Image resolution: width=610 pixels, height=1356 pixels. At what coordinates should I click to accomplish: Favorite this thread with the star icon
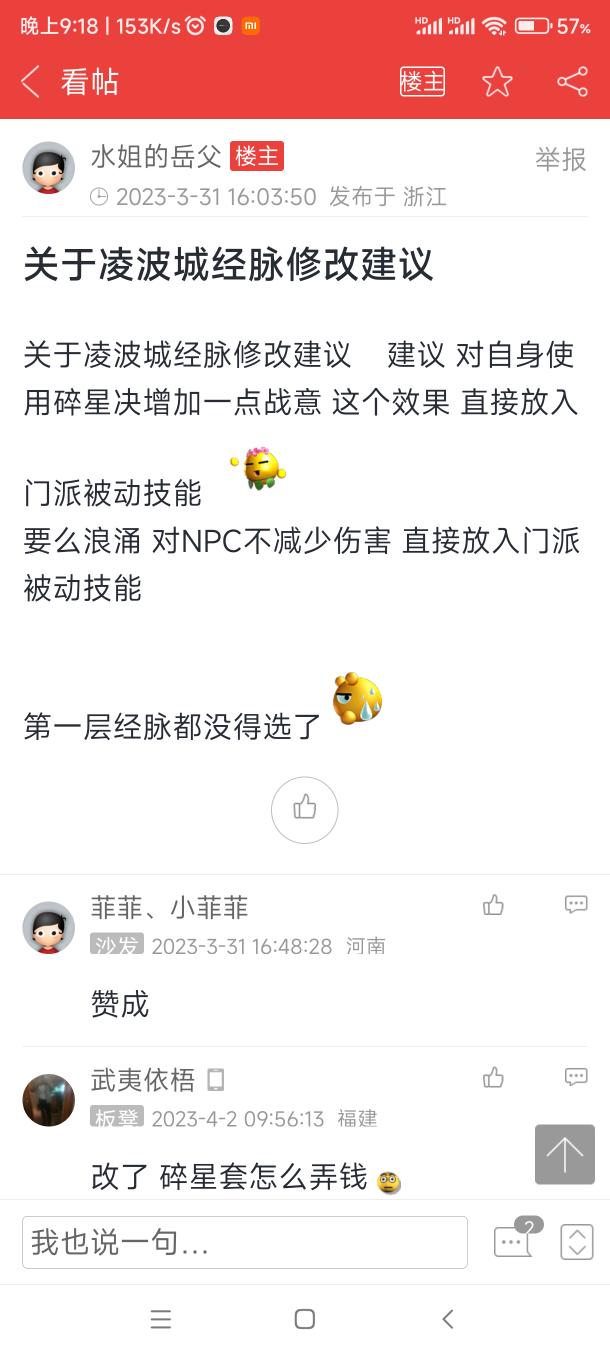coord(497,82)
